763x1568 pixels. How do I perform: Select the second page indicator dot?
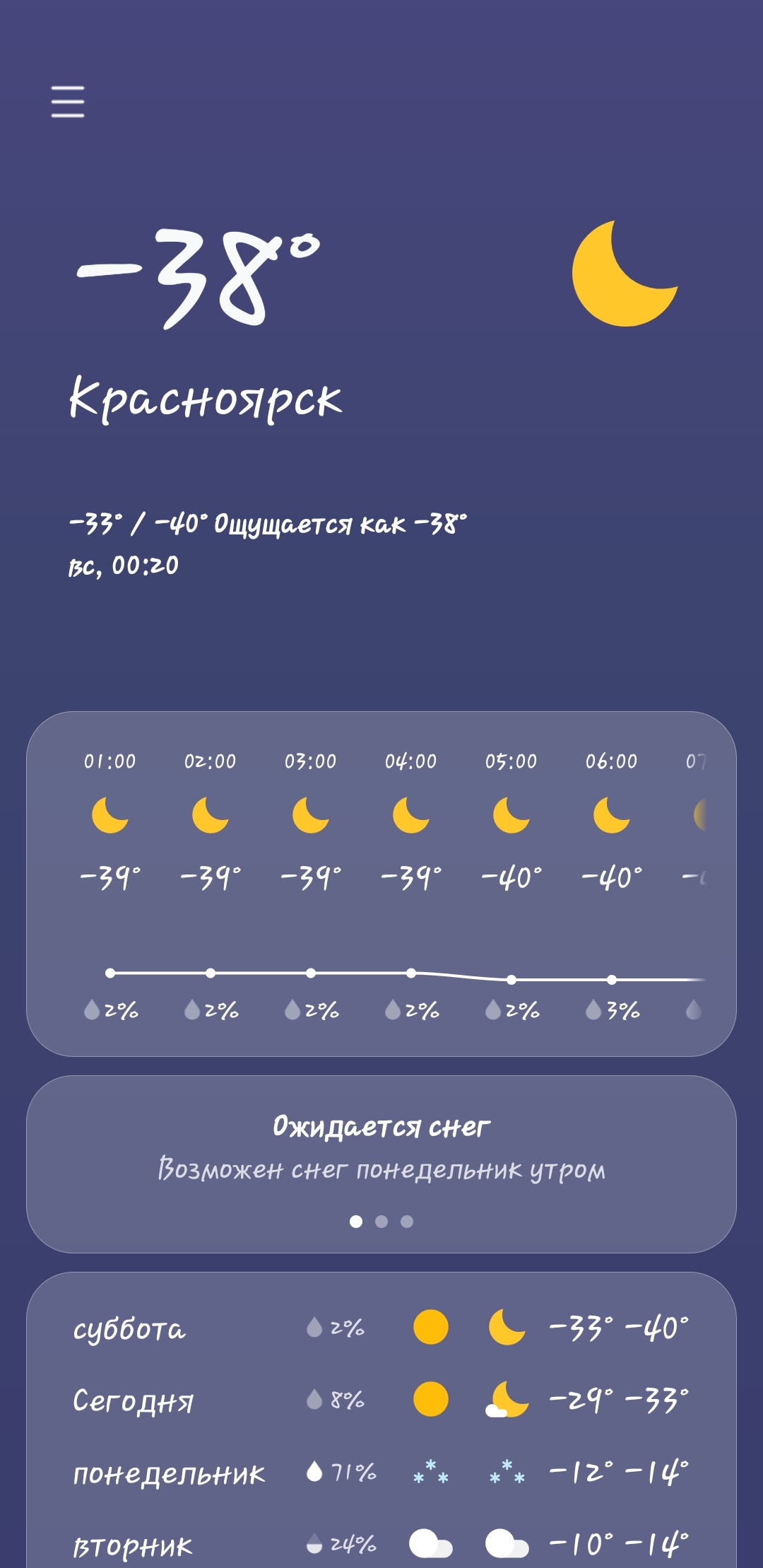(x=381, y=1222)
